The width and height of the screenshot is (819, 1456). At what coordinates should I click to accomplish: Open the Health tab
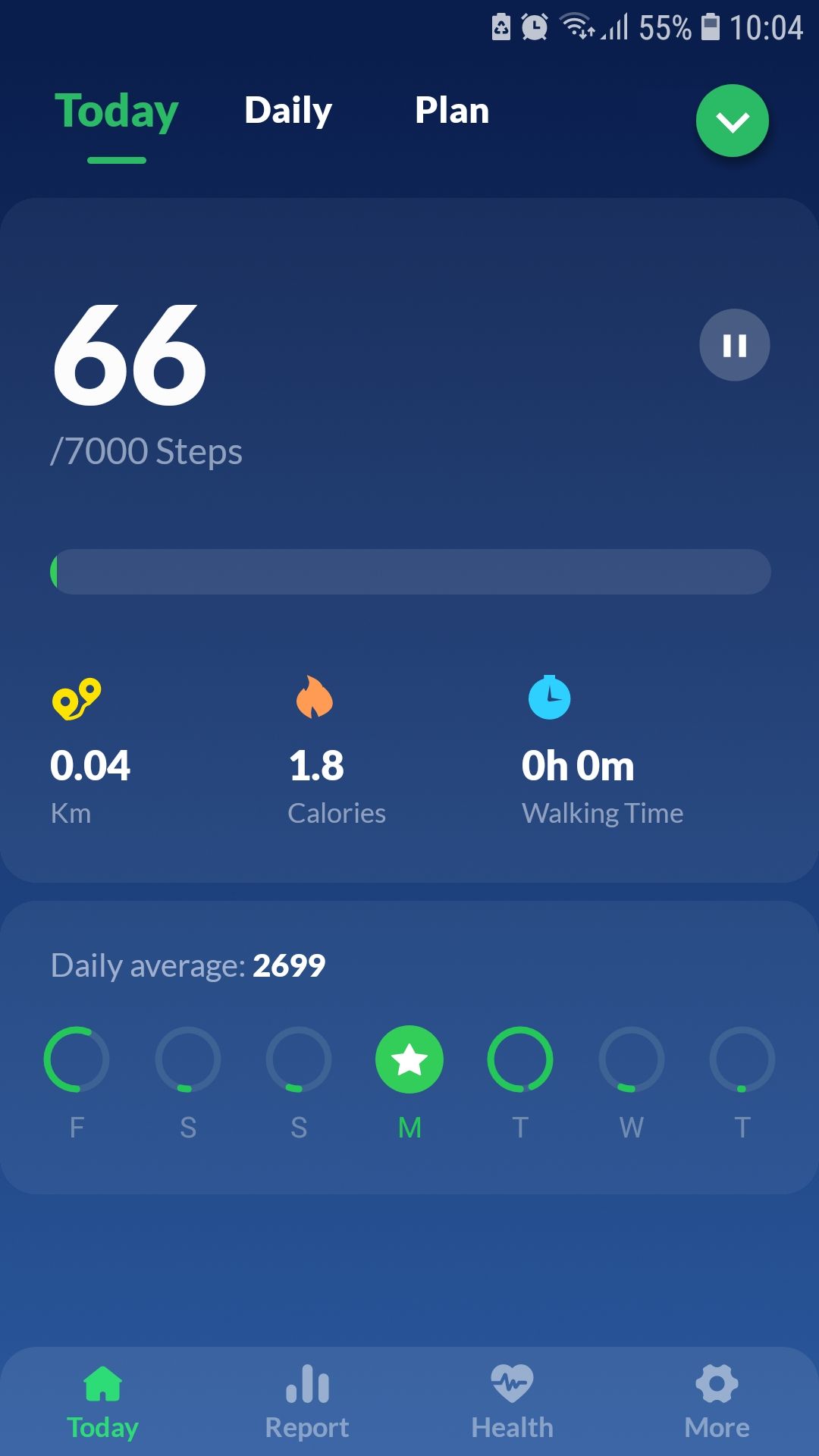click(x=512, y=1401)
